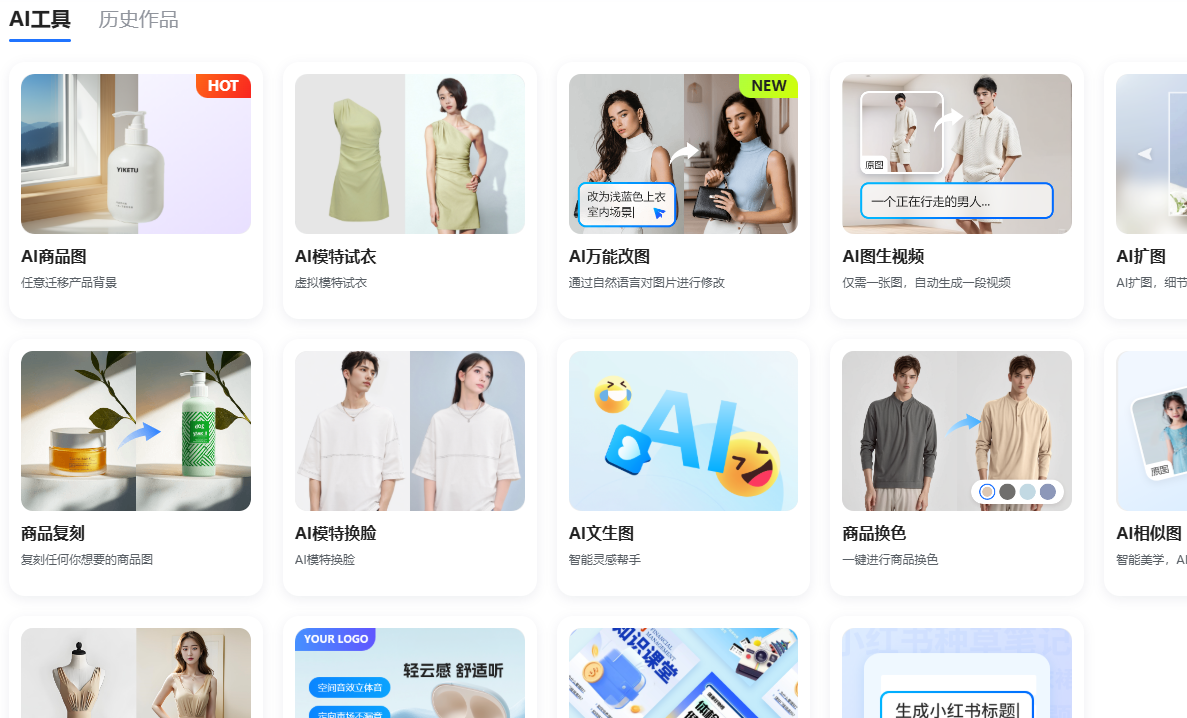This screenshot has width=1187, height=718.
Task: Open the AI扩图 tool
Action: (x=1151, y=155)
